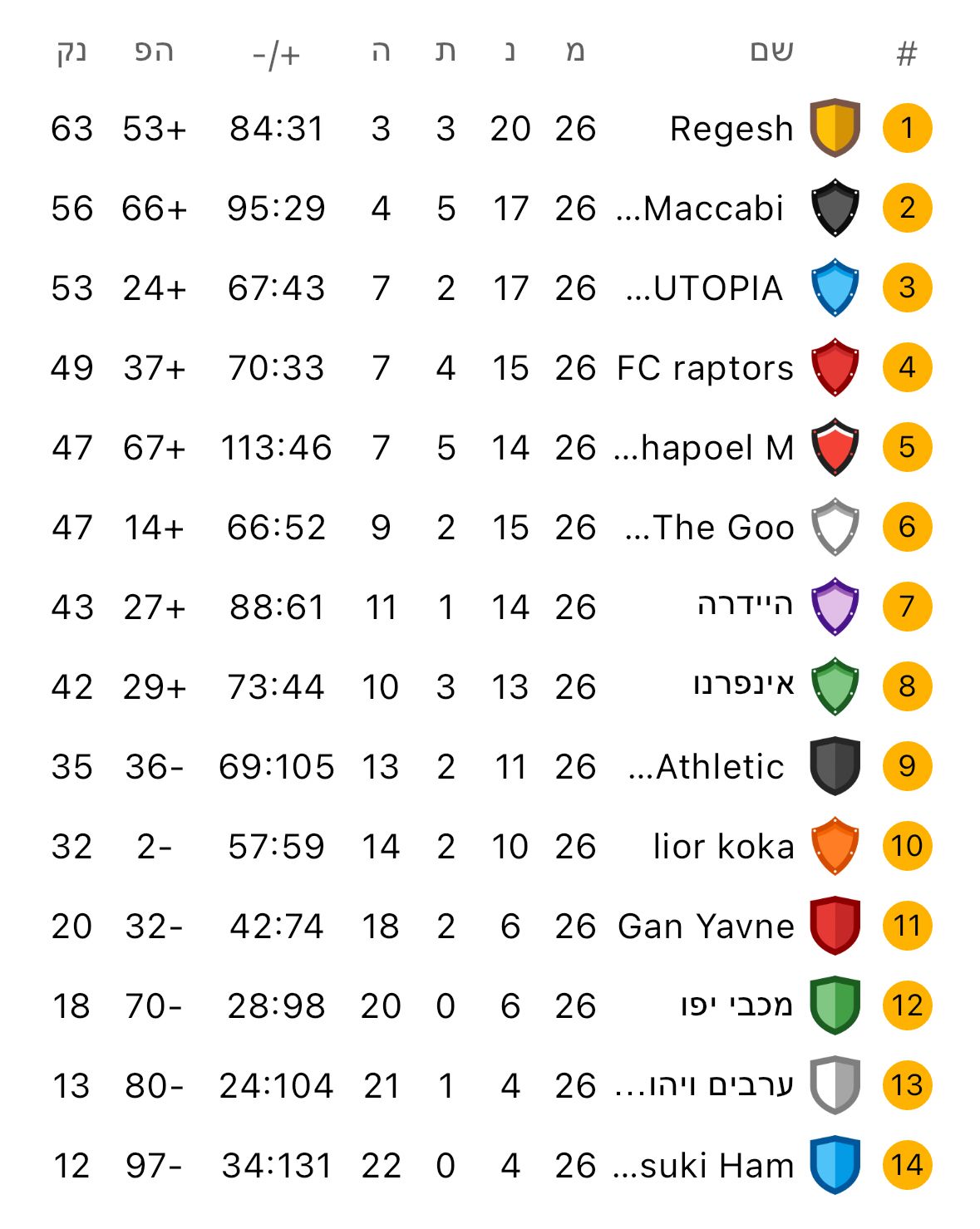Select the Gan Yavne team row
The height and width of the screenshot is (1229, 980).
pyautogui.click(x=705, y=927)
